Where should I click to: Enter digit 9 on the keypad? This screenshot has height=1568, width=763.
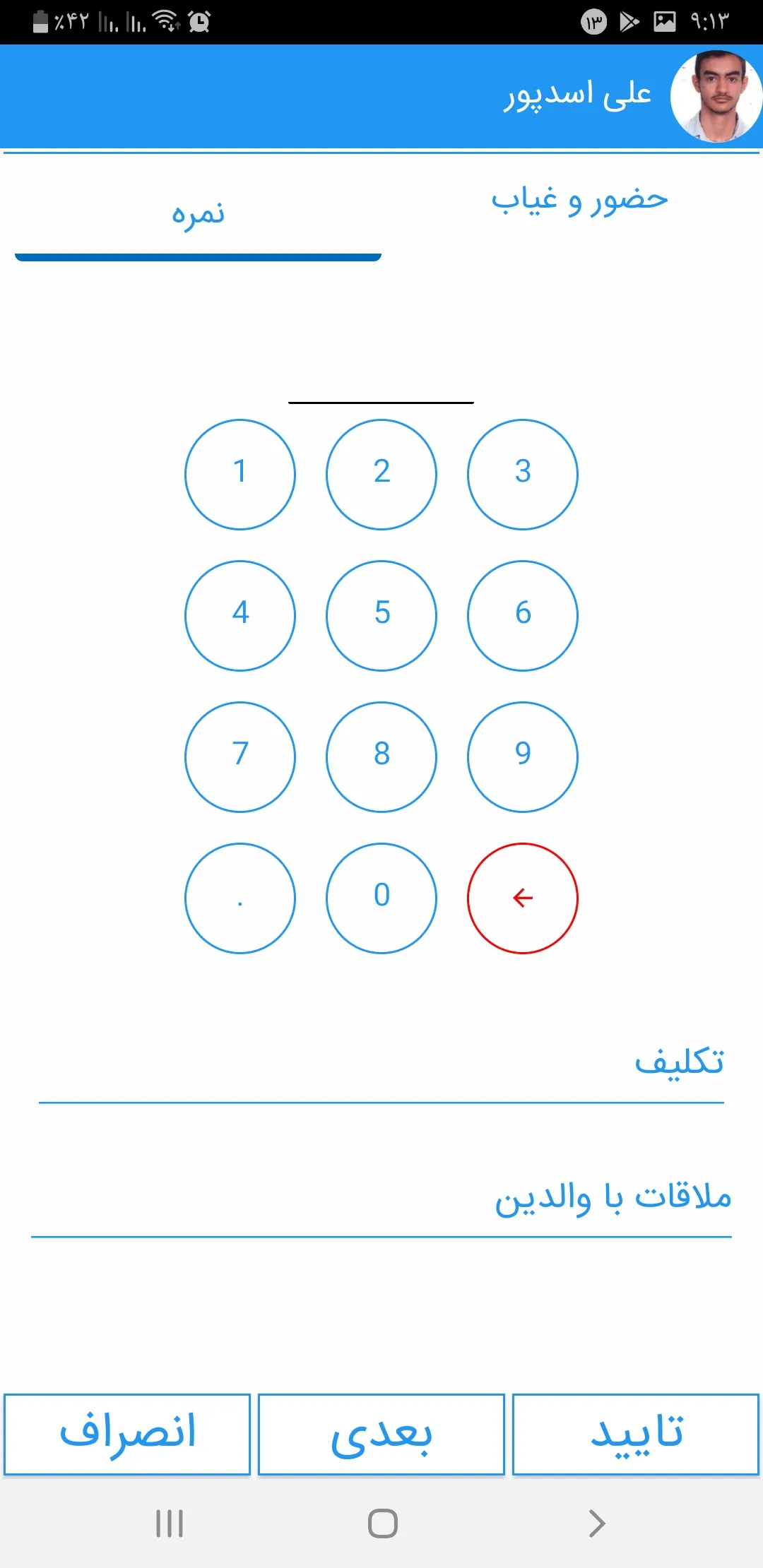tap(523, 756)
